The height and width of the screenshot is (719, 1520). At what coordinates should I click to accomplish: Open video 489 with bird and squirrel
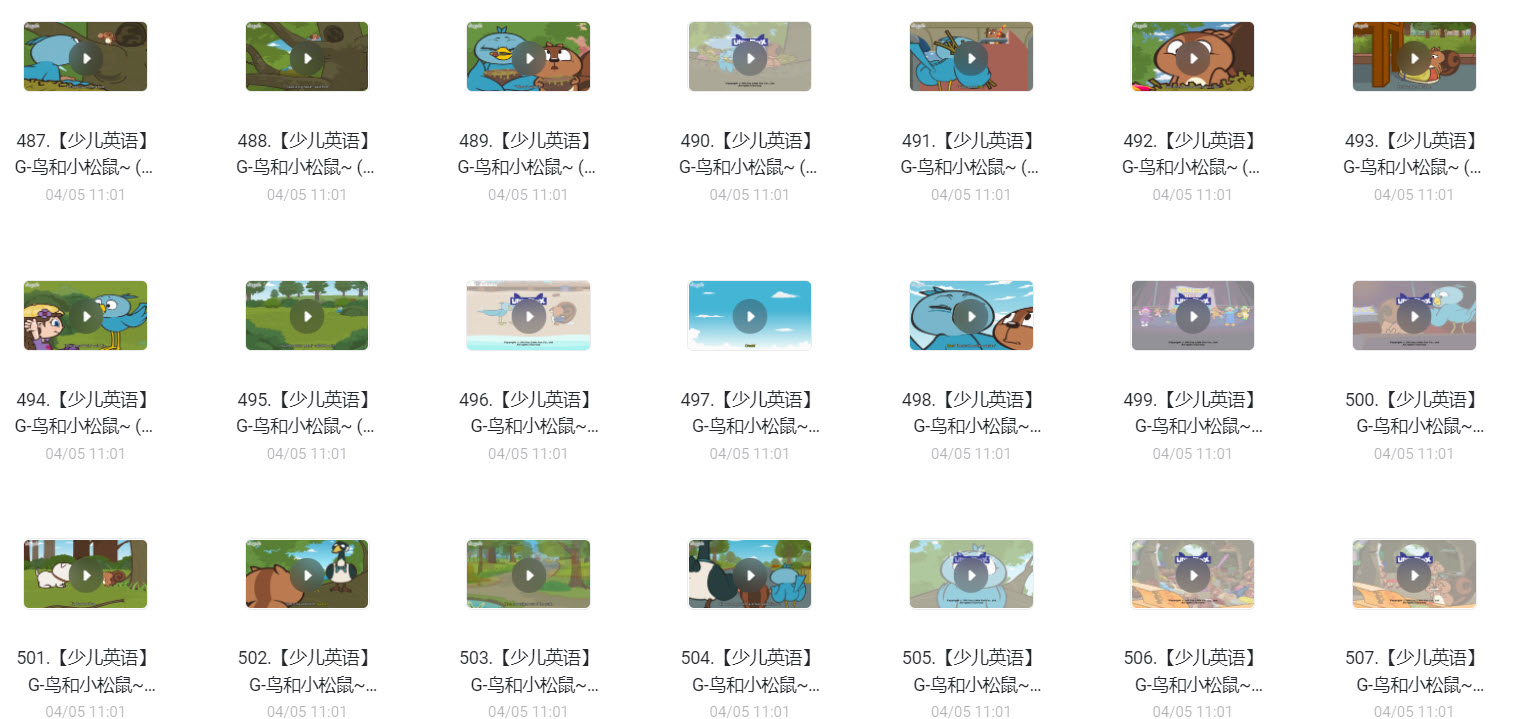click(529, 57)
